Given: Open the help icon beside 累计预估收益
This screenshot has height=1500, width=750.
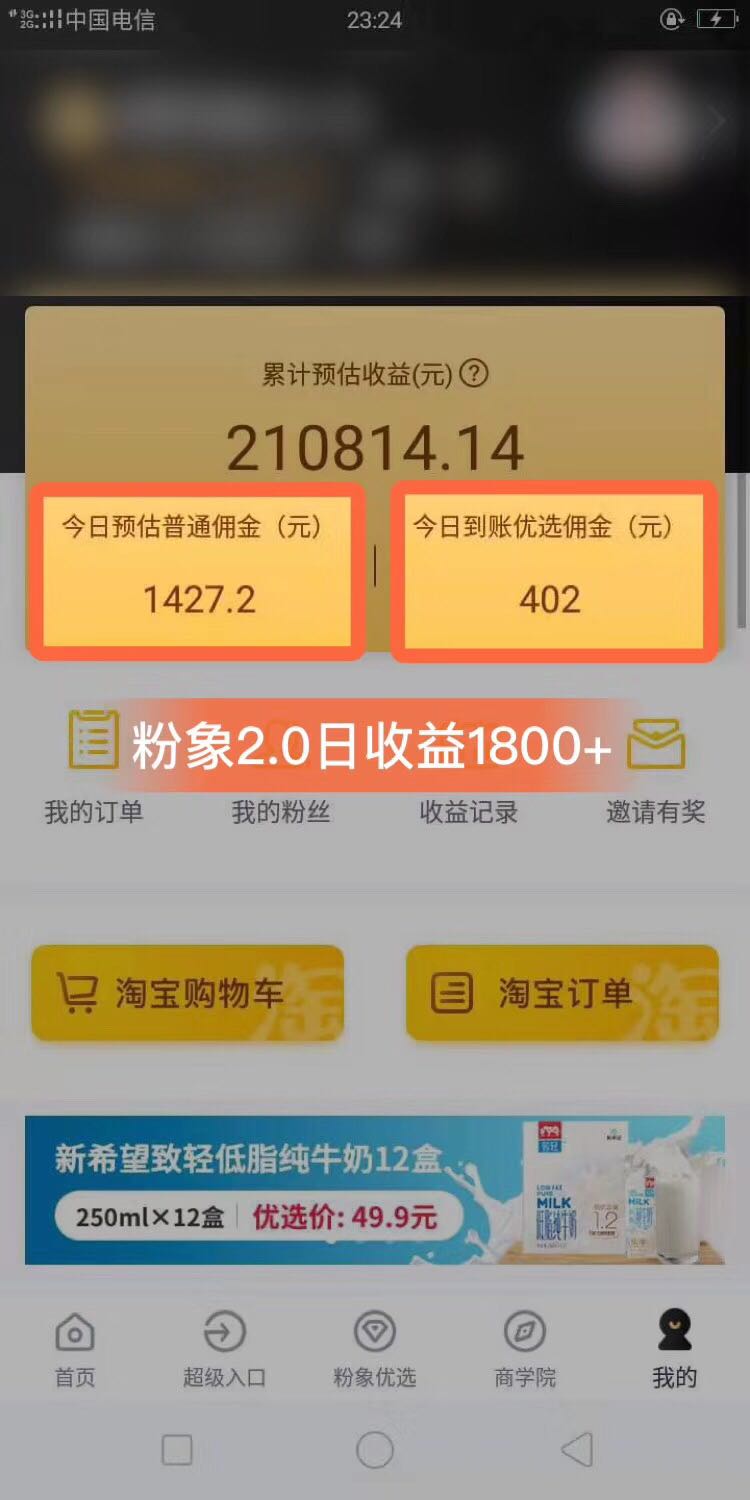Looking at the screenshot, I should [474, 374].
